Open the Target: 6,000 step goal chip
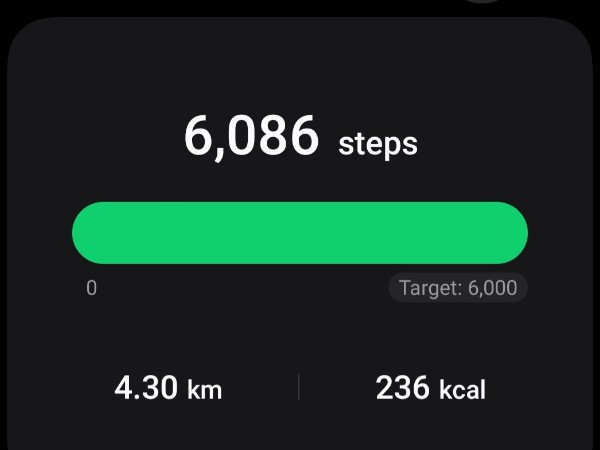600x450 pixels. [x=458, y=288]
